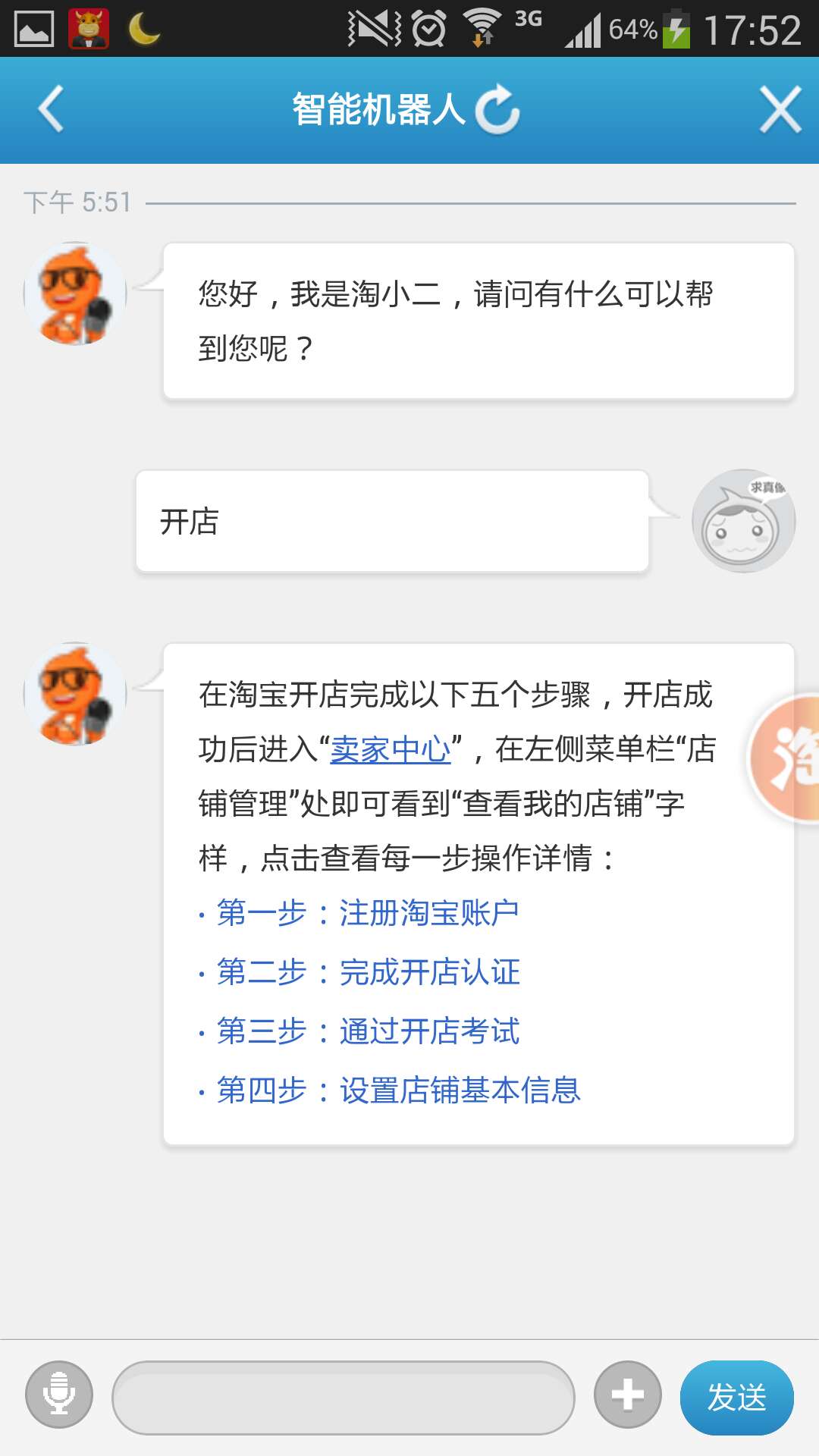Refresh the 智能机器人 conversation
The height and width of the screenshot is (1456, 819).
(x=497, y=110)
